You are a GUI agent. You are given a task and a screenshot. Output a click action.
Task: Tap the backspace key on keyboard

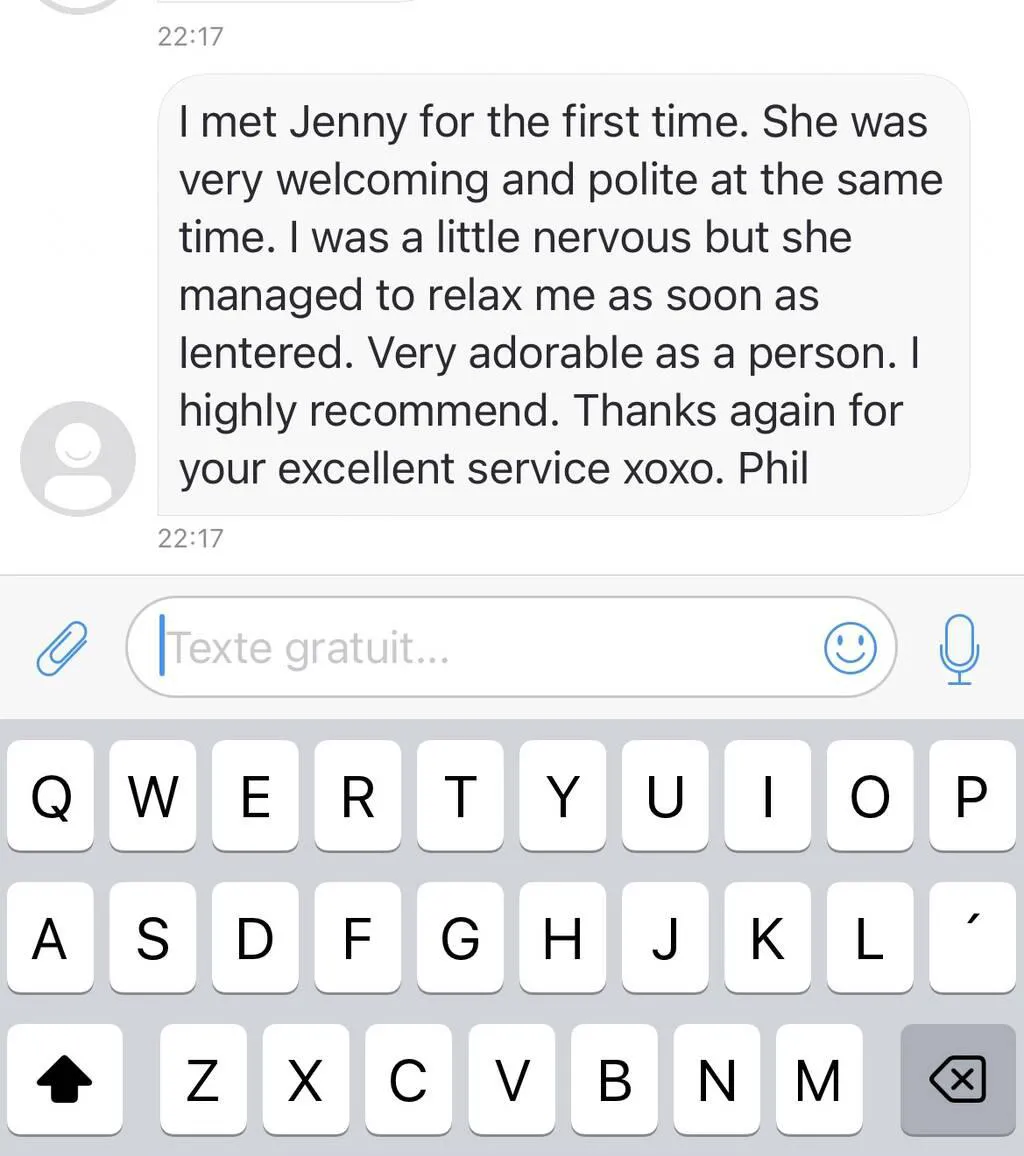tap(957, 1079)
